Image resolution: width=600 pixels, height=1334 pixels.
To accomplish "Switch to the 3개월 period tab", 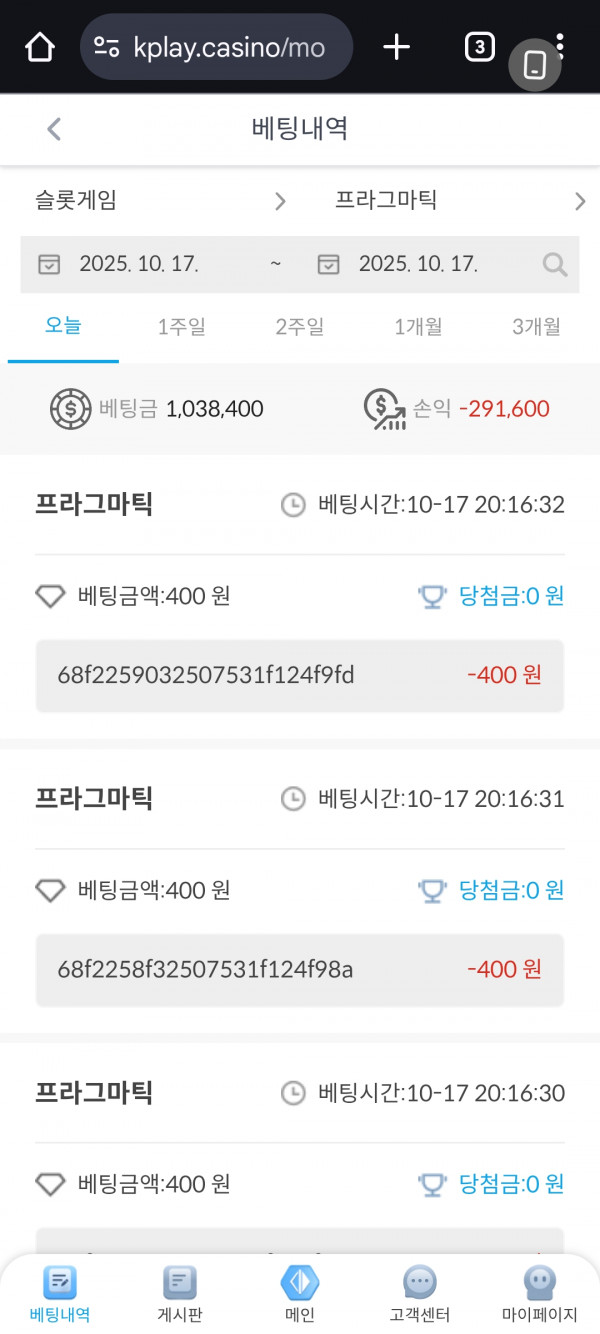I will click(536, 326).
